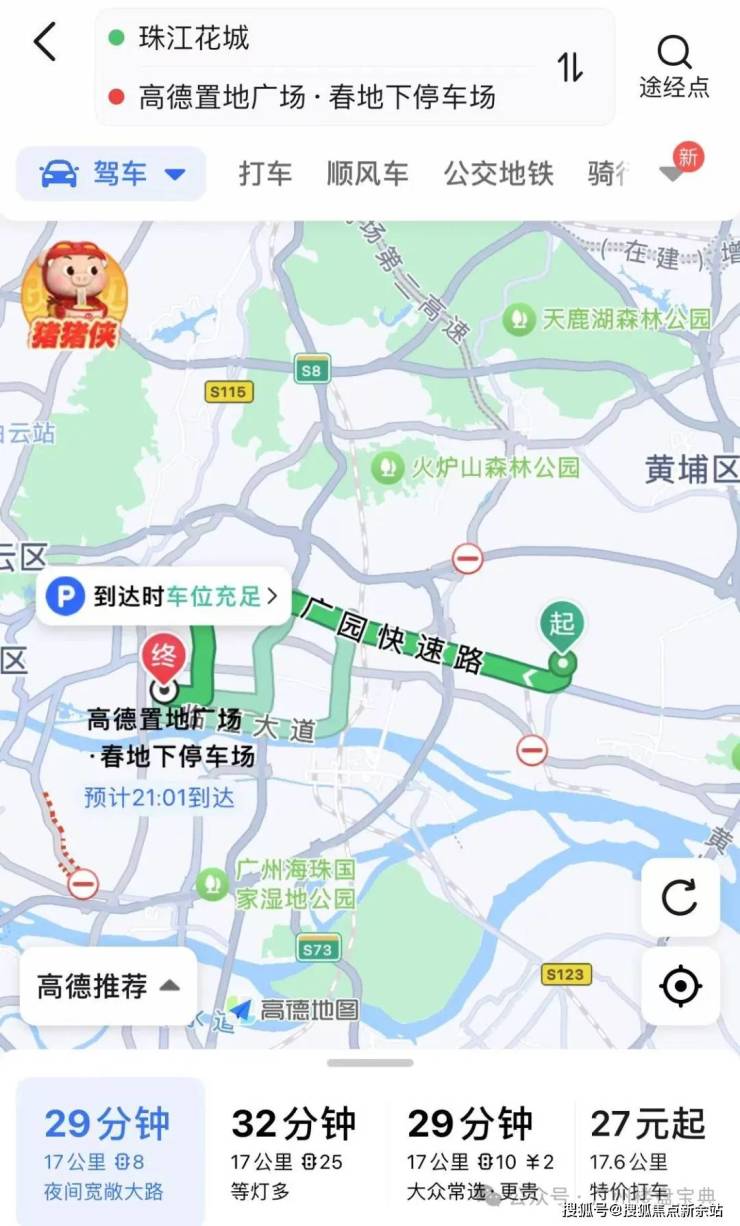The width and height of the screenshot is (740, 1226).
Task: Switch to the 顺风车 tab
Action: [x=367, y=174]
